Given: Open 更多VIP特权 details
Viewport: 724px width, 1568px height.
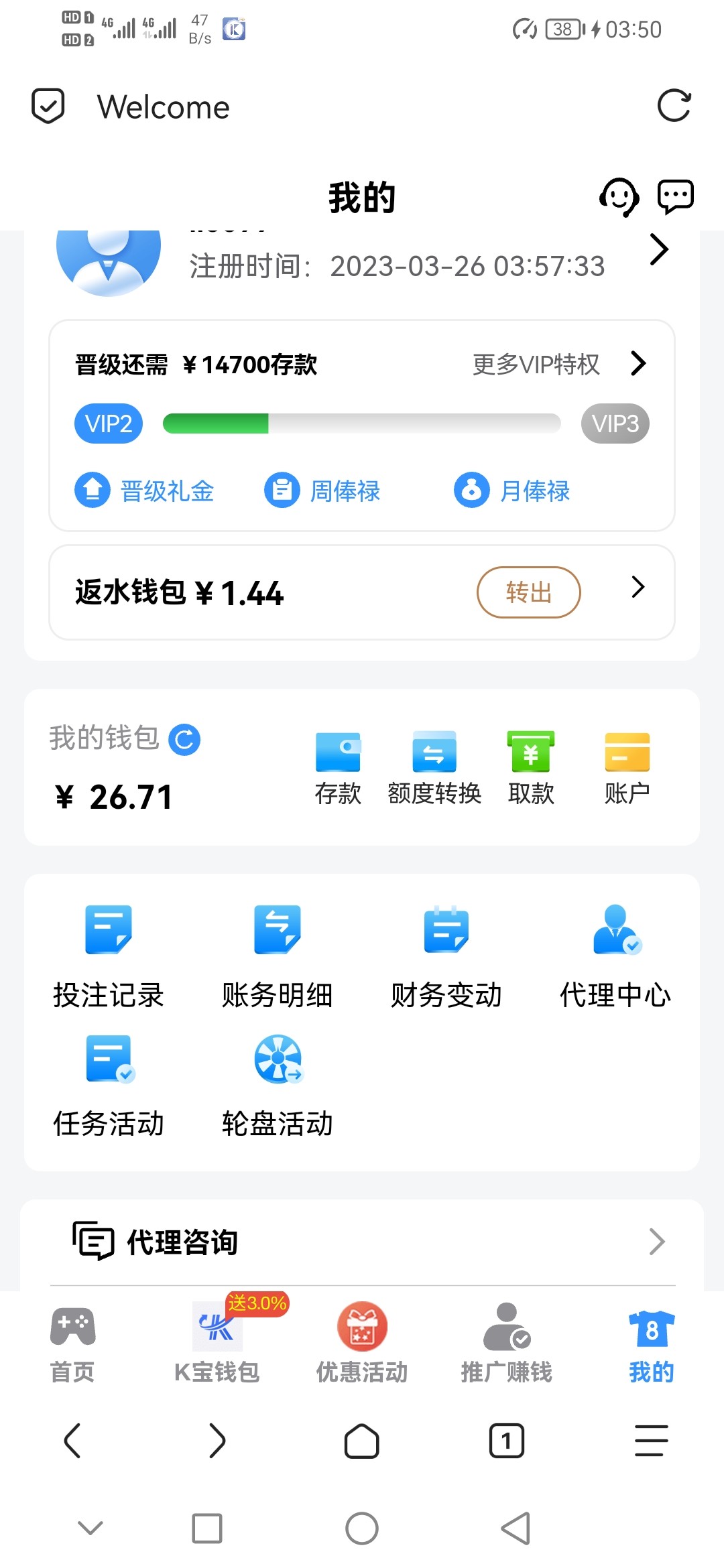Looking at the screenshot, I should tap(559, 365).
